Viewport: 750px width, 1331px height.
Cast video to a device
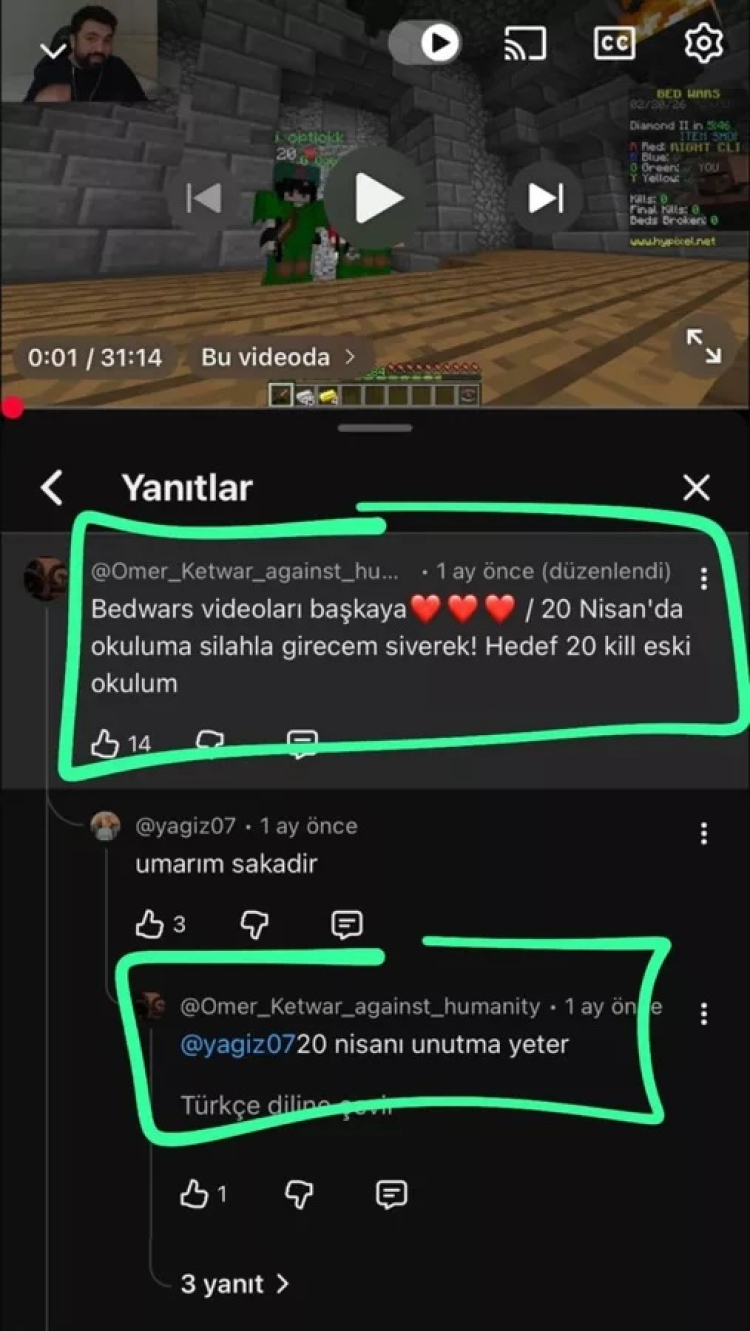525,43
